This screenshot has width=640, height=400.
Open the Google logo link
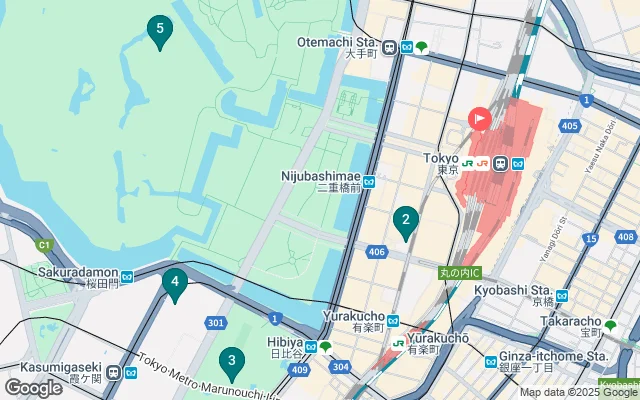coord(33,388)
